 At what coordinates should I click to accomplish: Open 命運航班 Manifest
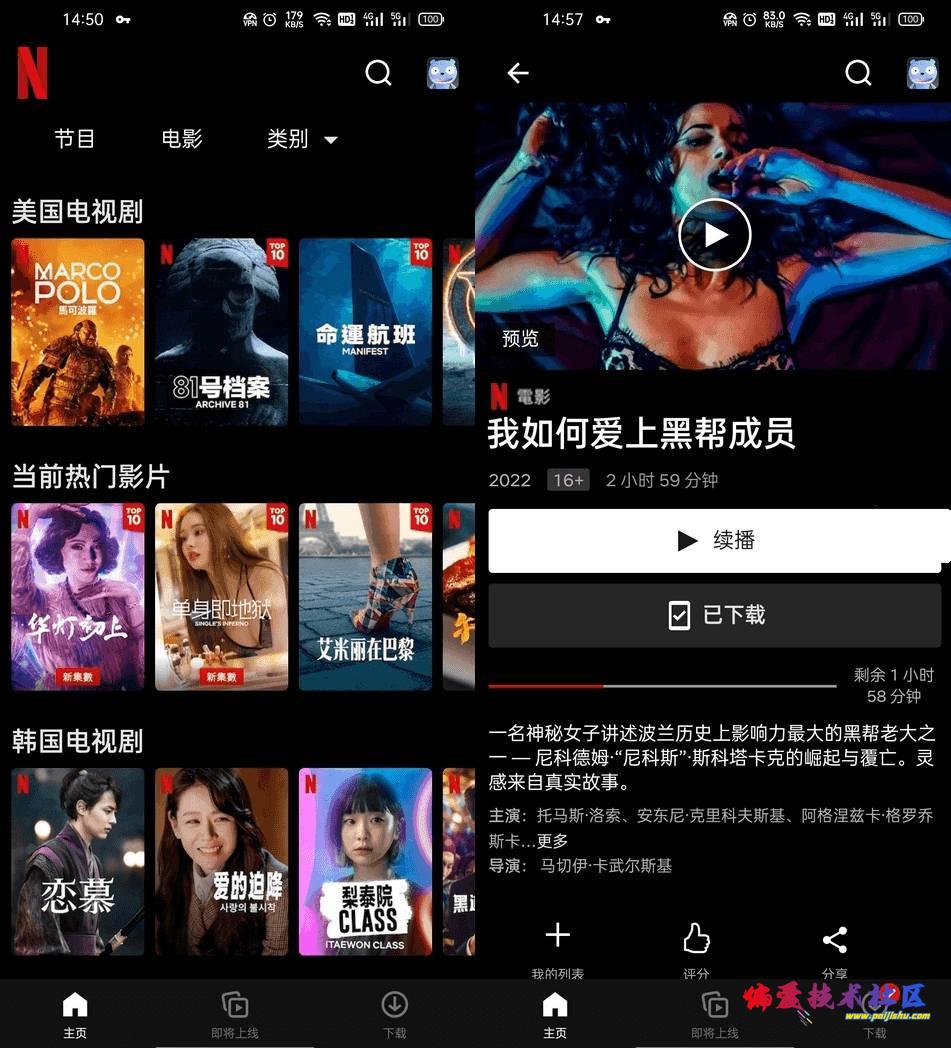[365, 332]
